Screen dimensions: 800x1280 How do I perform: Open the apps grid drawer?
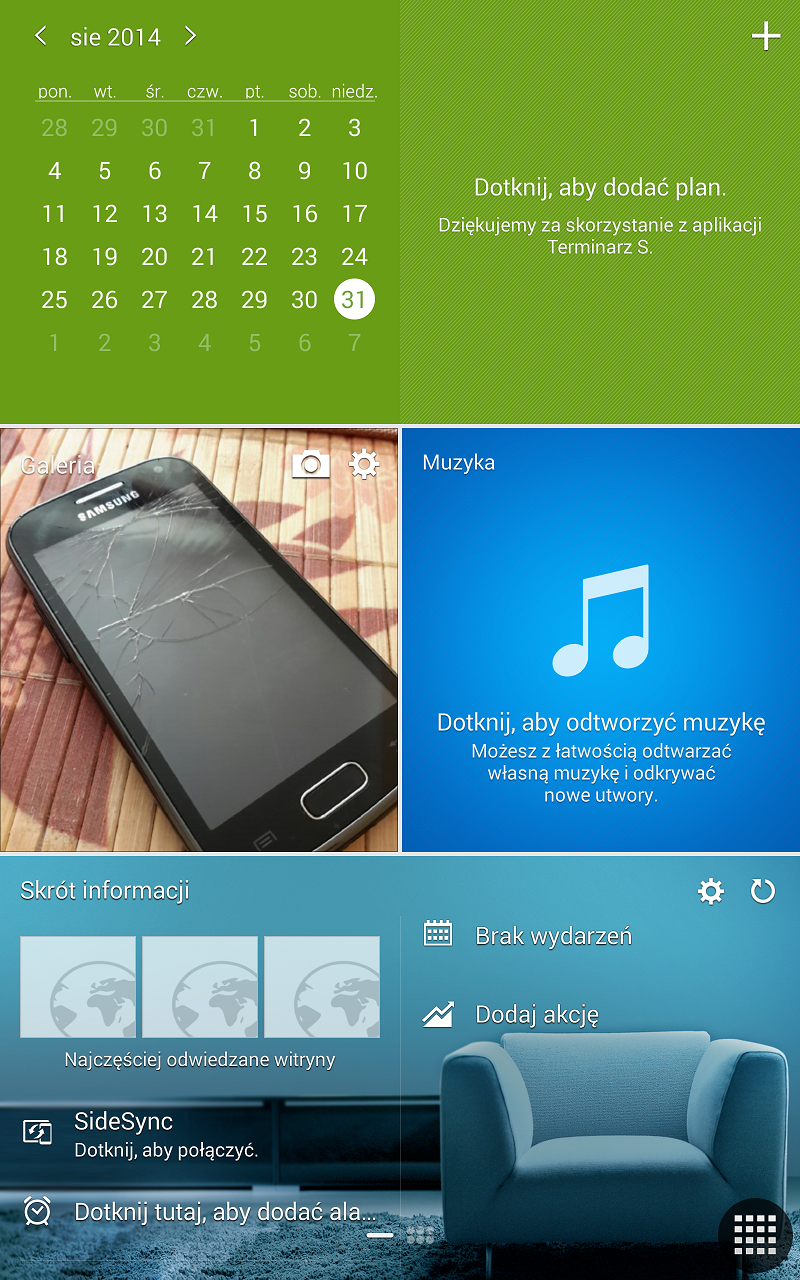click(x=755, y=1235)
